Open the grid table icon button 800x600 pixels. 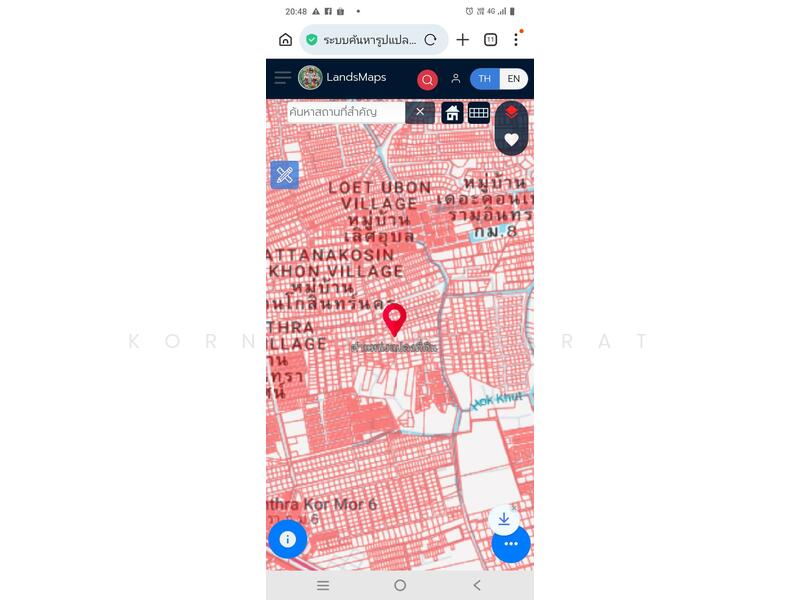479,113
